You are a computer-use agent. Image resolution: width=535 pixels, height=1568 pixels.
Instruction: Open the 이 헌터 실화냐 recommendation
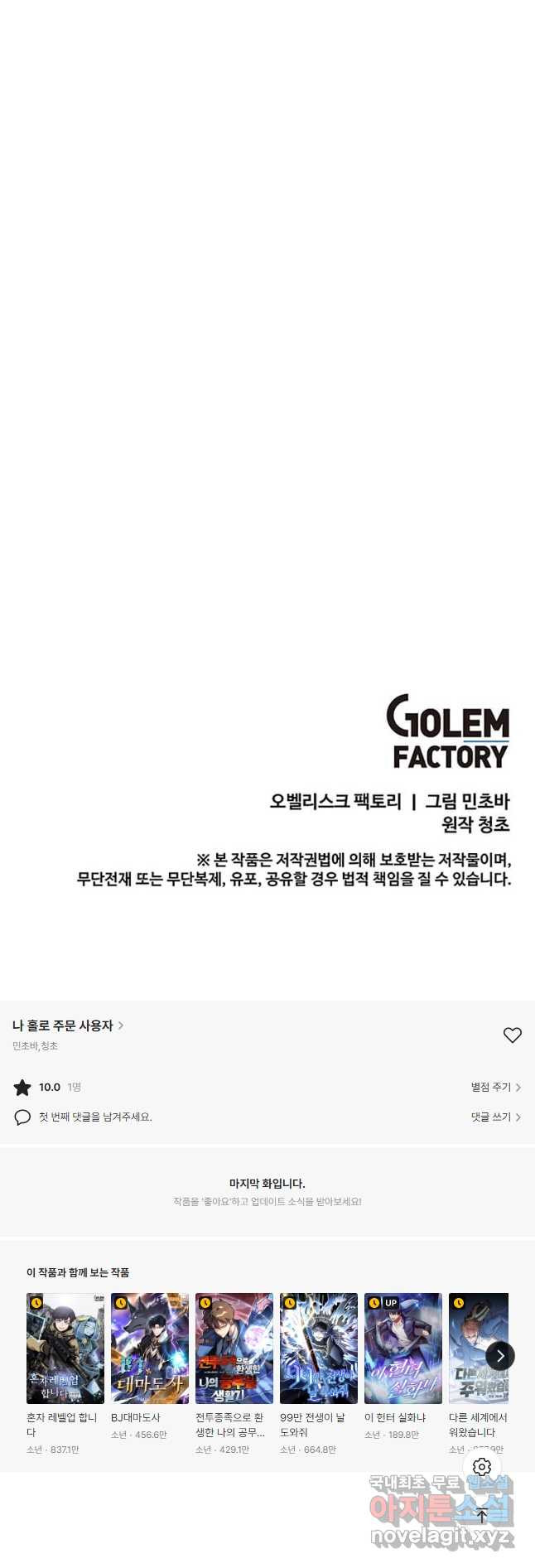coord(402,1348)
